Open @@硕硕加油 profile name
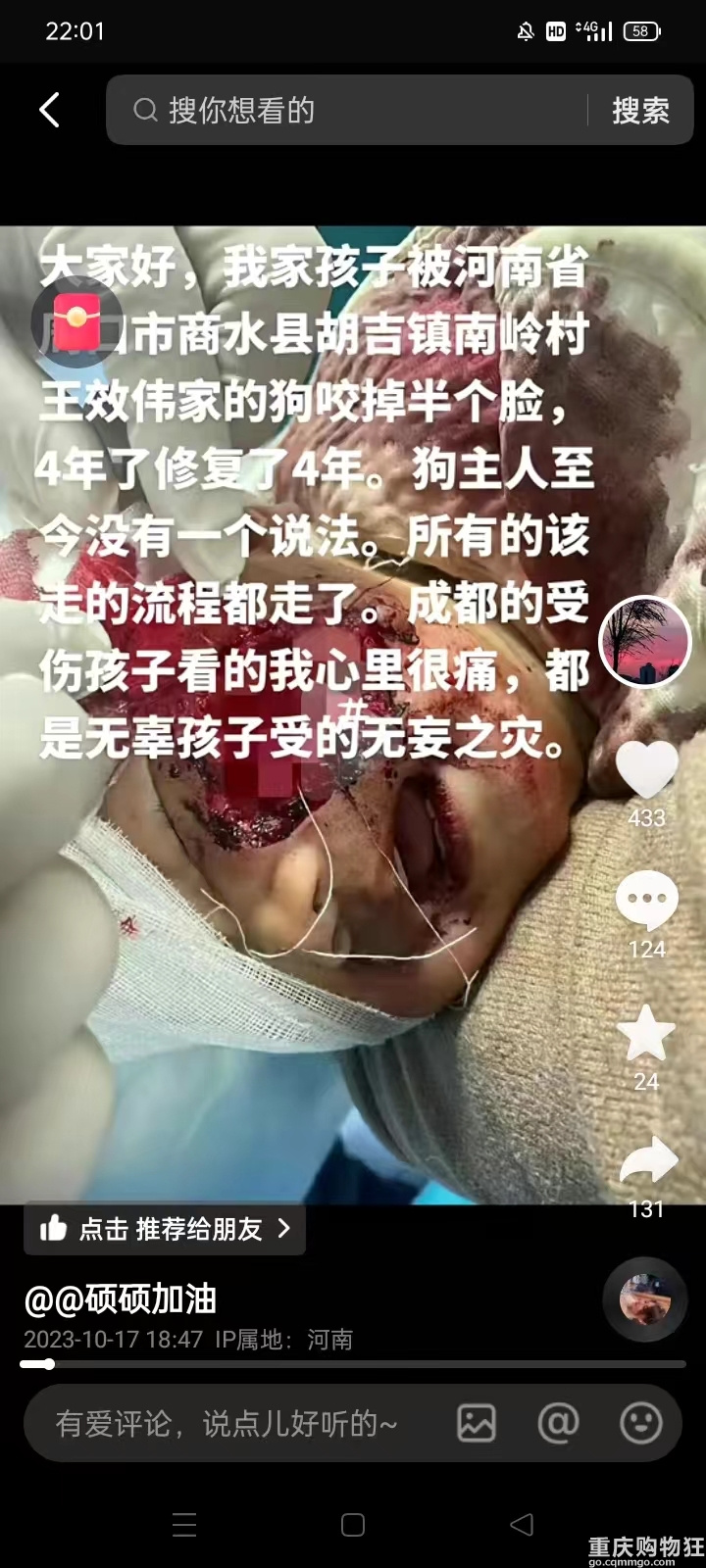Image resolution: width=706 pixels, height=1568 pixels. pyautogui.click(x=120, y=1299)
